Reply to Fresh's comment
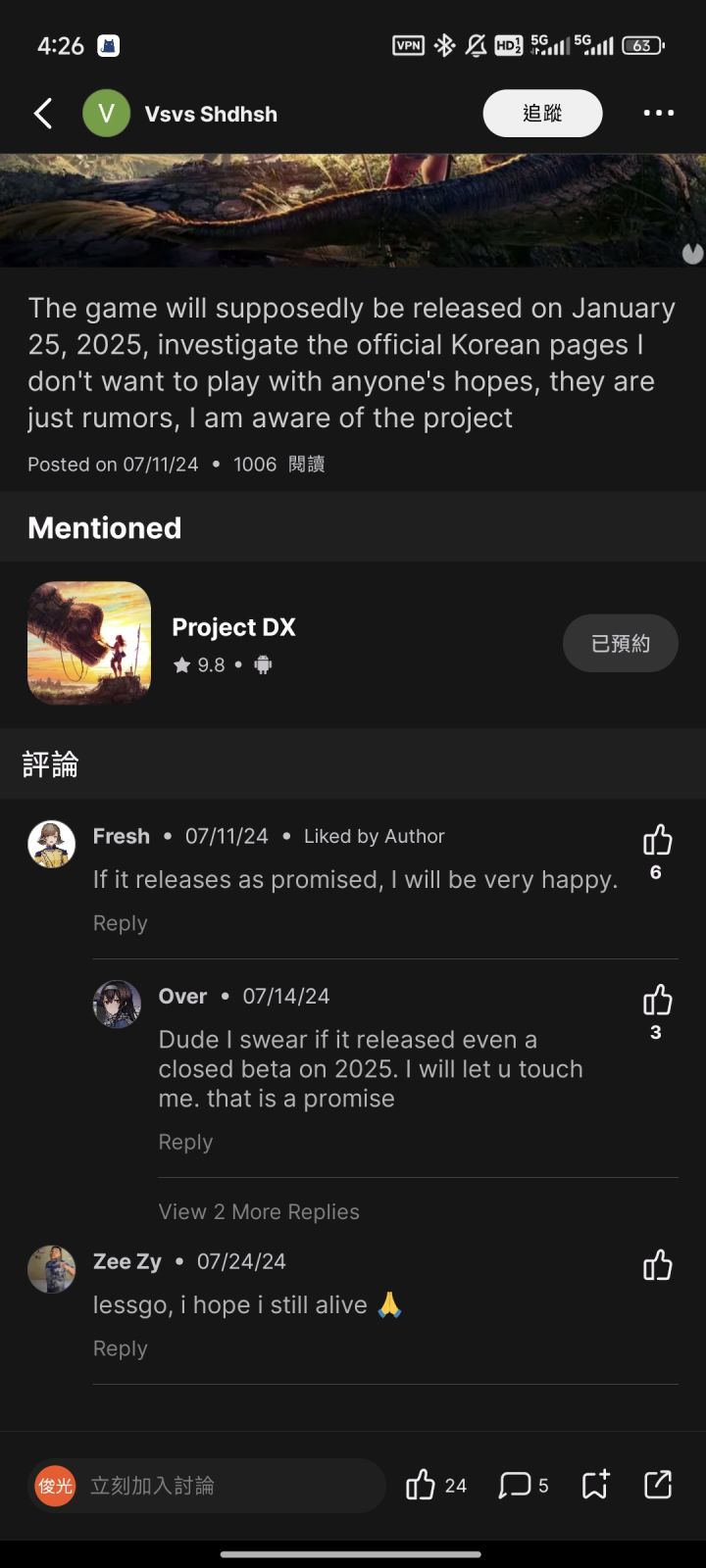 (120, 923)
